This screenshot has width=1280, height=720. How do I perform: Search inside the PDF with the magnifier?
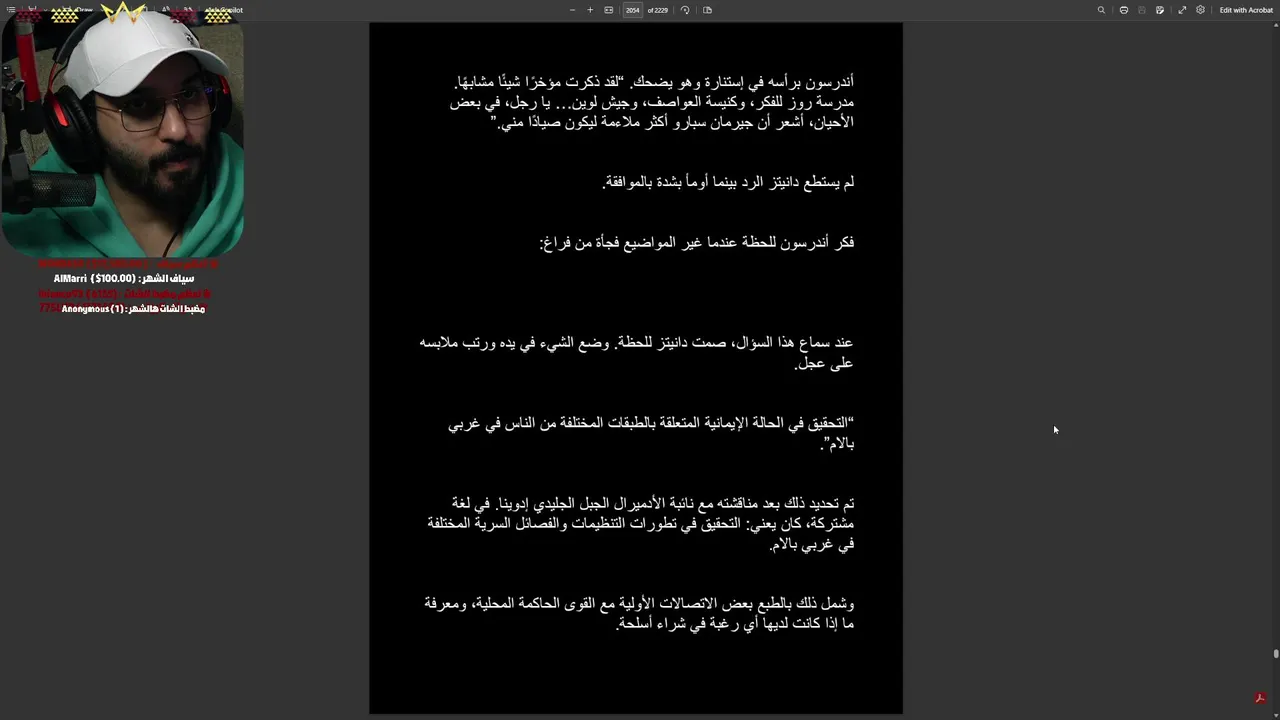coord(1101,10)
